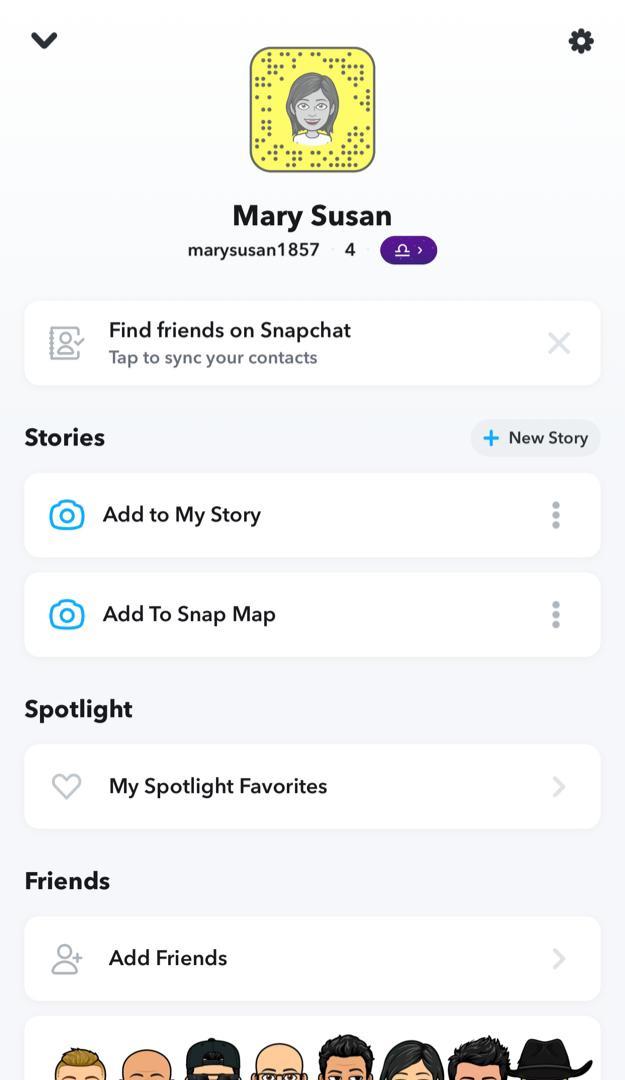This screenshot has height=1080, width=625.
Task: Open settings gear icon
Action: pyautogui.click(x=581, y=41)
